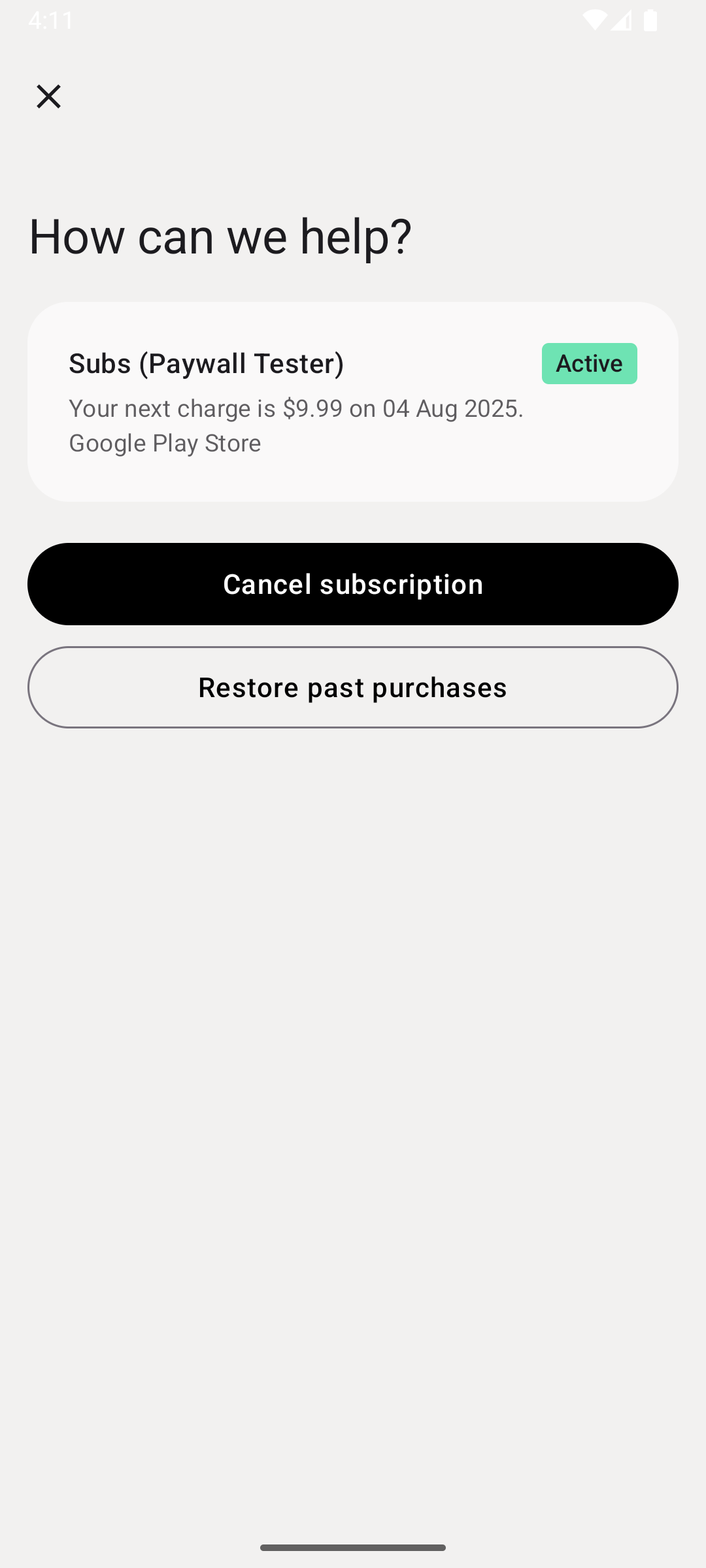Select the How can we help heading
This screenshot has height=1568, width=706.
click(220, 237)
